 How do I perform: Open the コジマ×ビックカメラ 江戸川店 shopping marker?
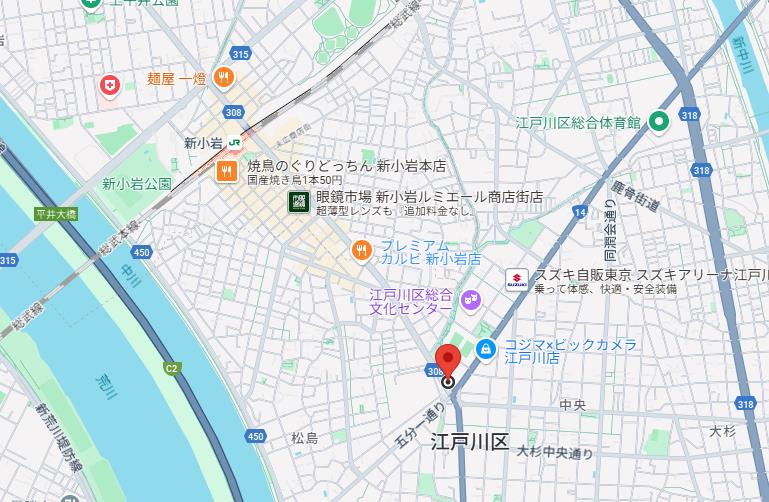click(485, 349)
